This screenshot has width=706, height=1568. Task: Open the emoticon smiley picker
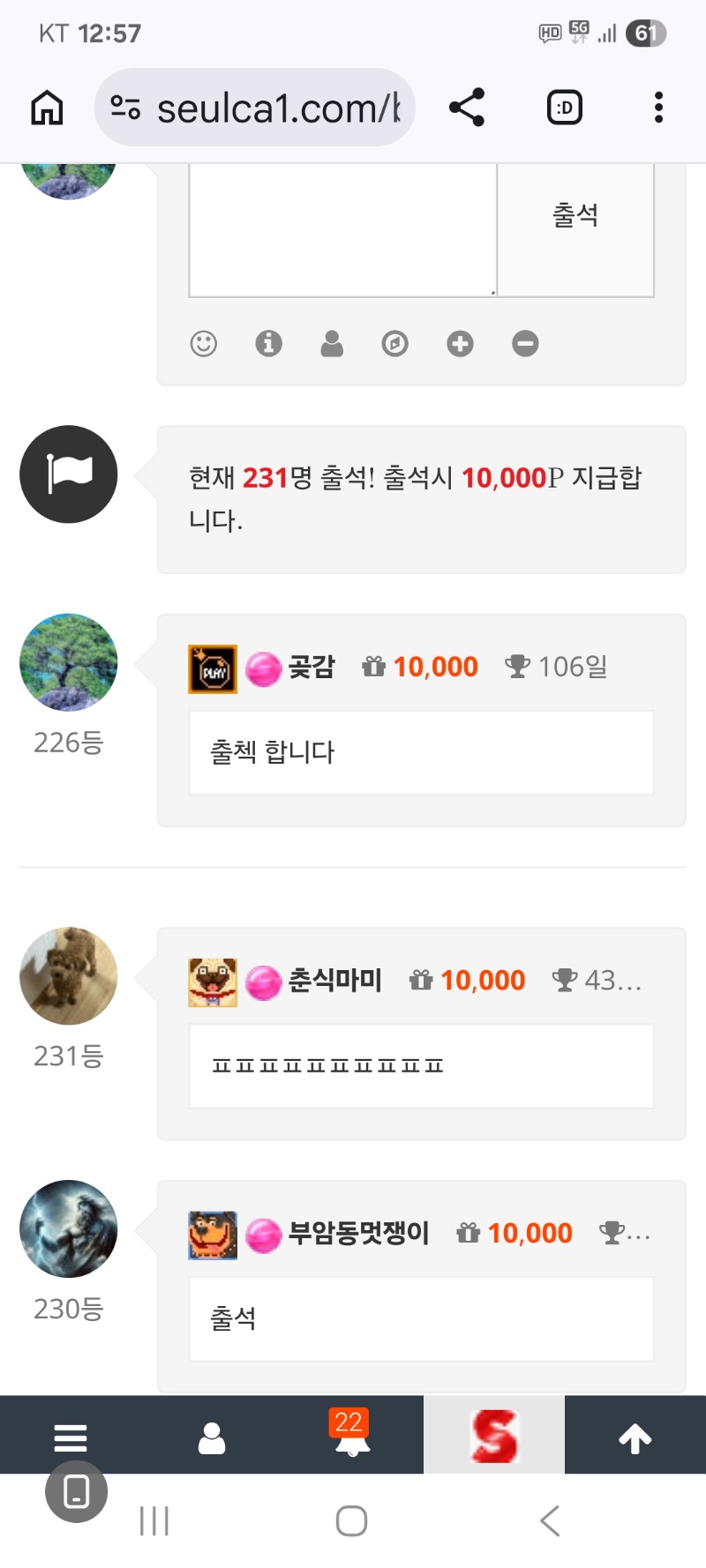click(204, 343)
